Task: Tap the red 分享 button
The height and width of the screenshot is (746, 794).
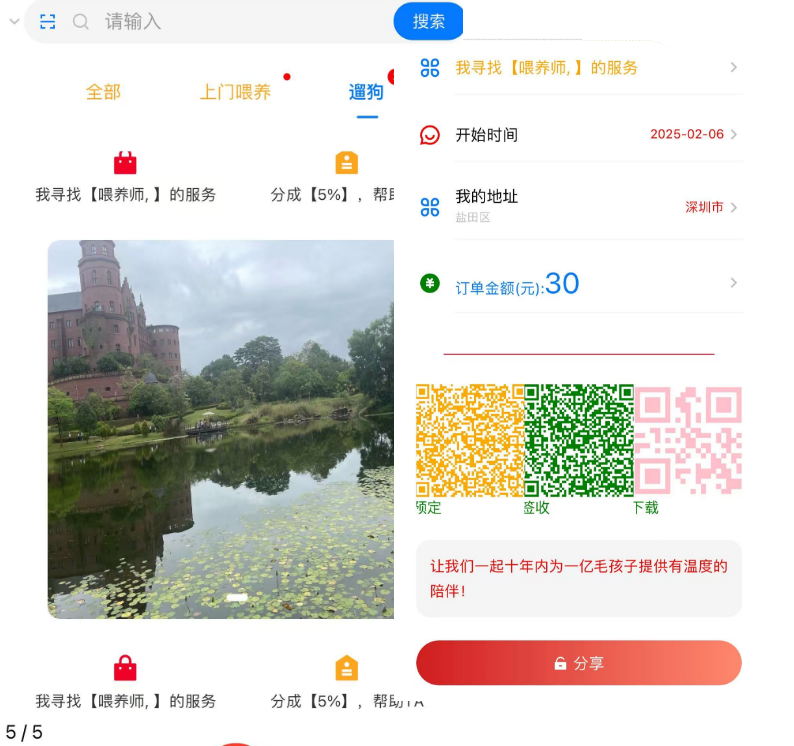Action: coord(579,663)
